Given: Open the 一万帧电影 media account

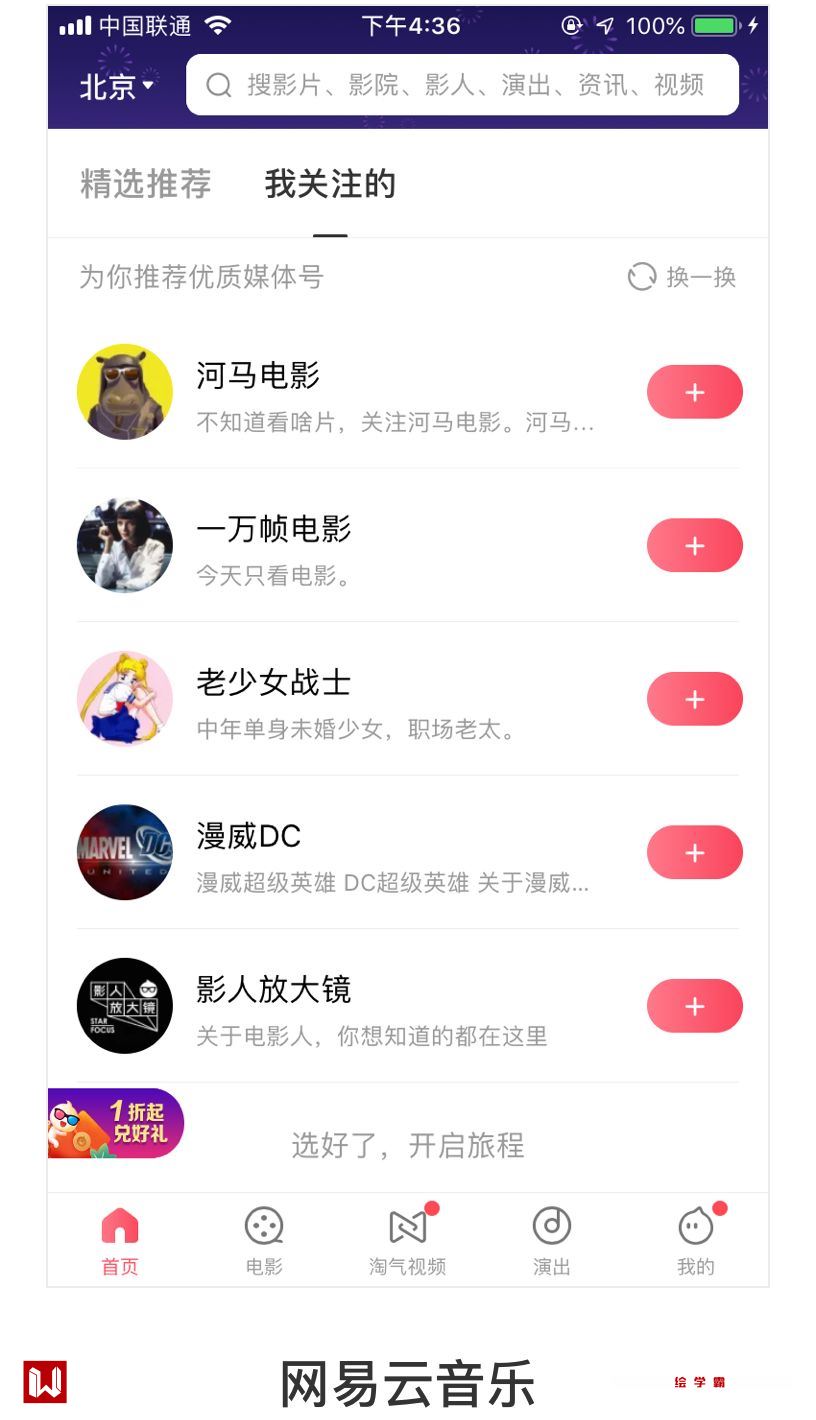Looking at the screenshot, I should (x=273, y=530).
